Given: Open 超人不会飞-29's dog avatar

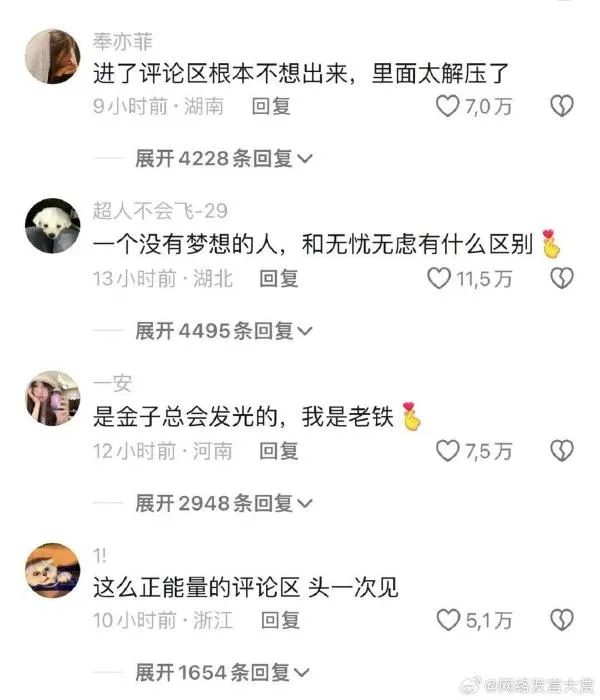Looking at the screenshot, I should [52, 225].
